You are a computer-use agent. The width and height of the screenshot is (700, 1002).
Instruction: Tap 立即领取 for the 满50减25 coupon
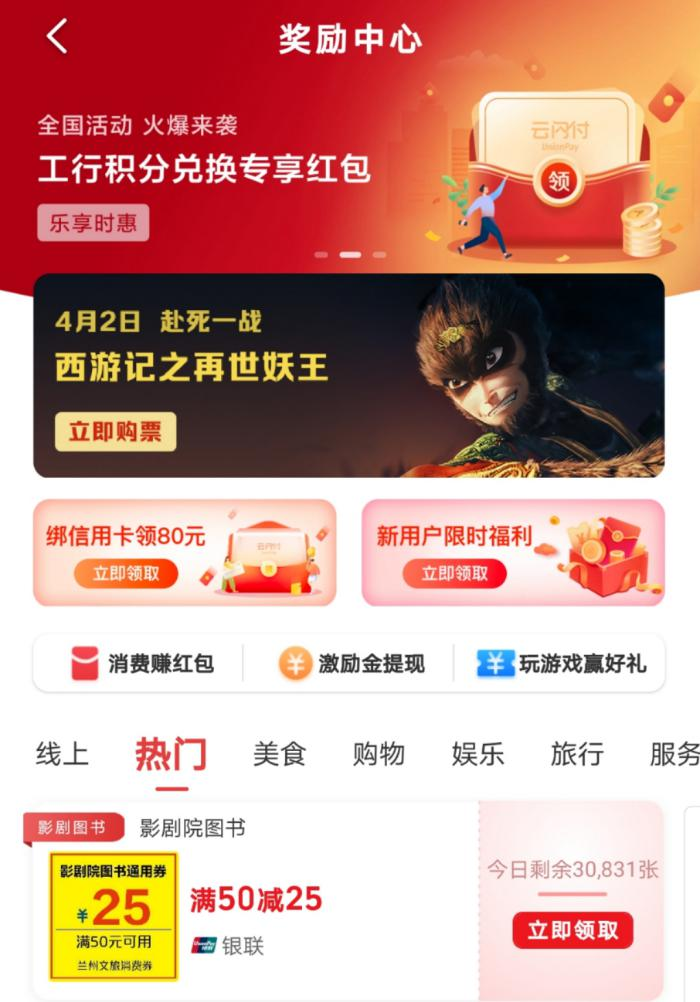[573, 931]
